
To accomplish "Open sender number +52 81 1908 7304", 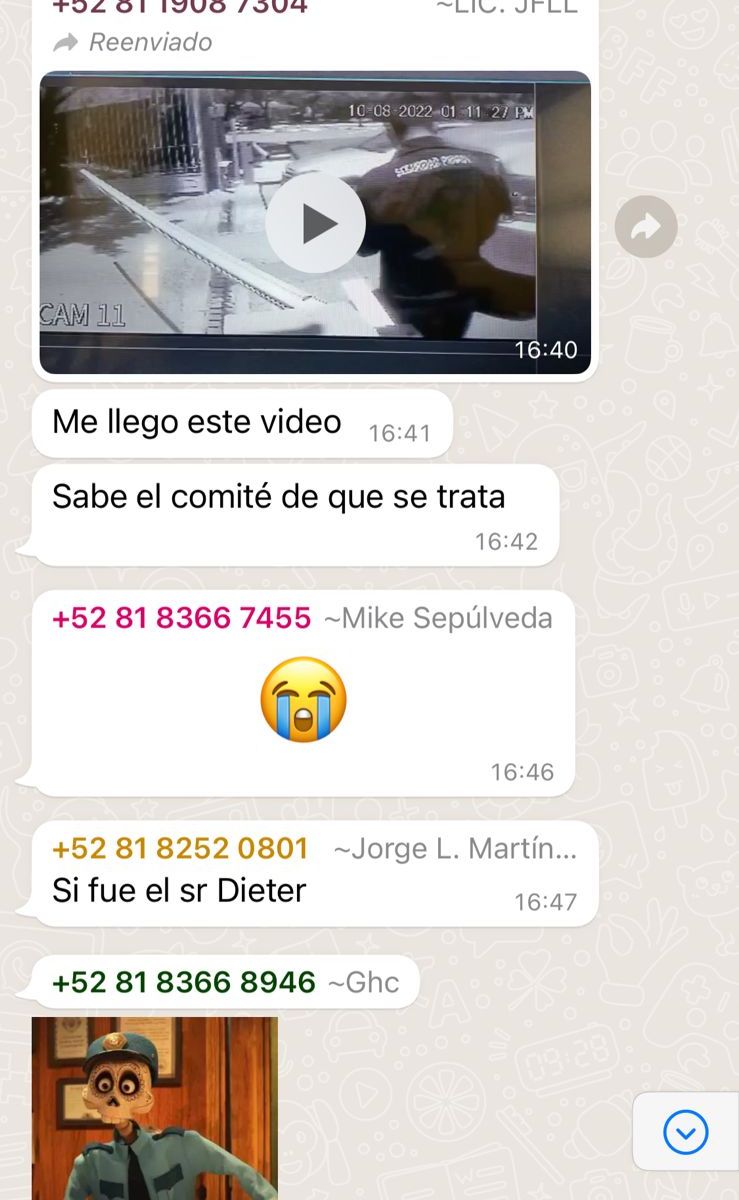I will click(180, 7).
